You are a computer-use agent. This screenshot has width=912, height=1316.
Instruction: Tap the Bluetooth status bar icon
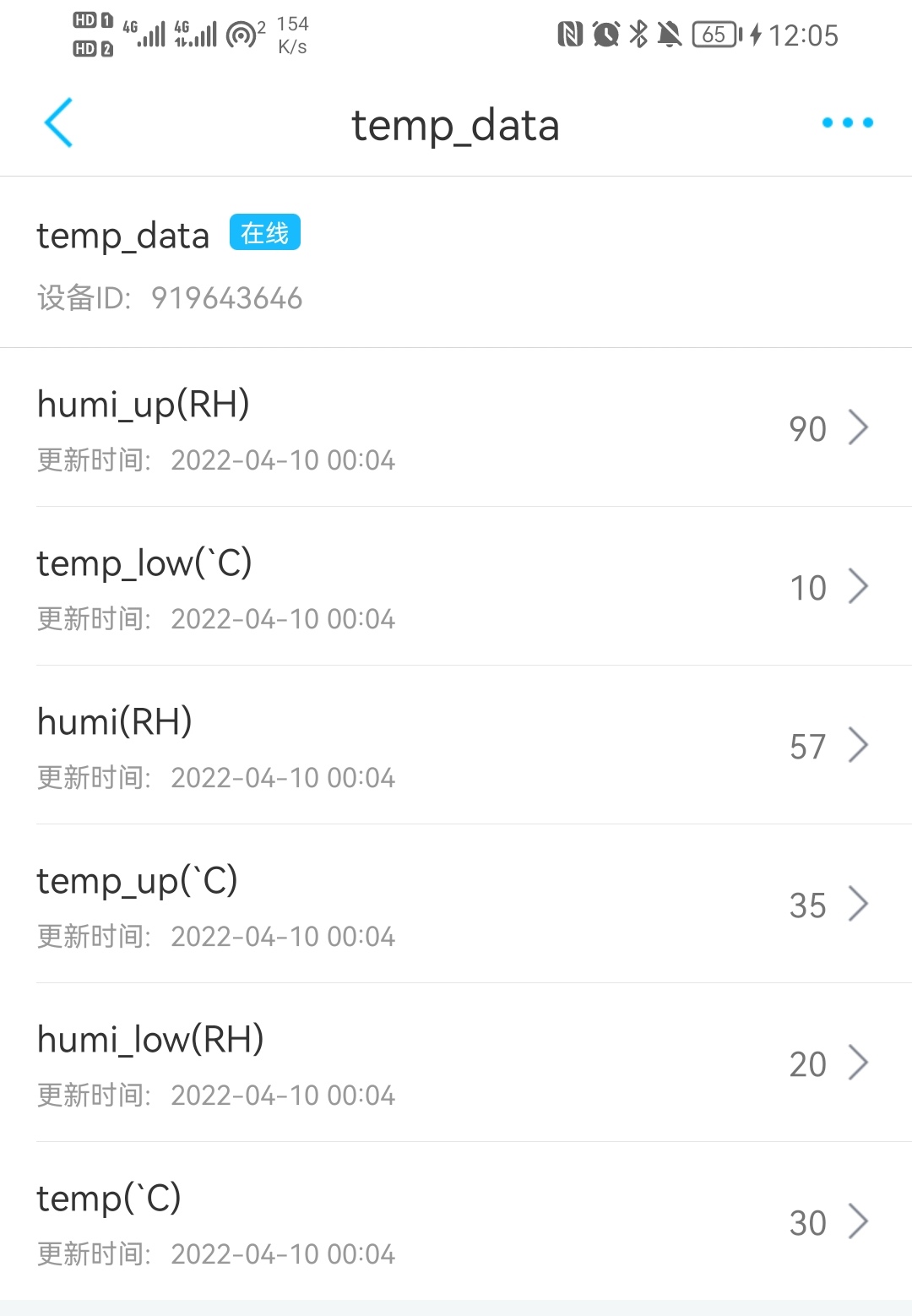tap(639, 34)
